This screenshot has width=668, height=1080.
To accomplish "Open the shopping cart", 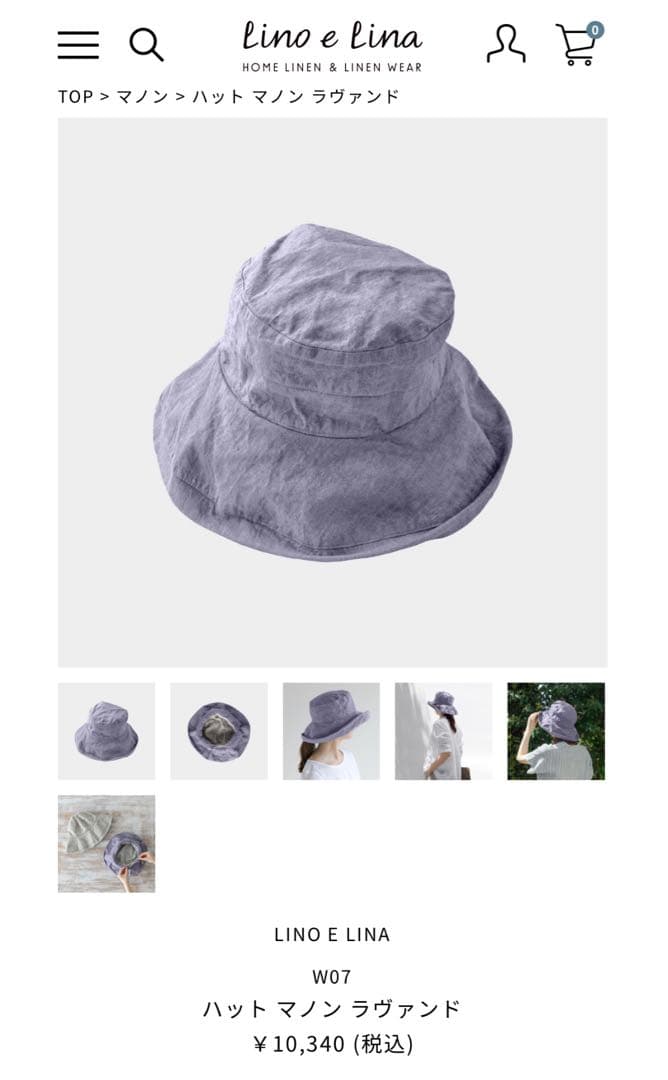I will click(578, 45).
